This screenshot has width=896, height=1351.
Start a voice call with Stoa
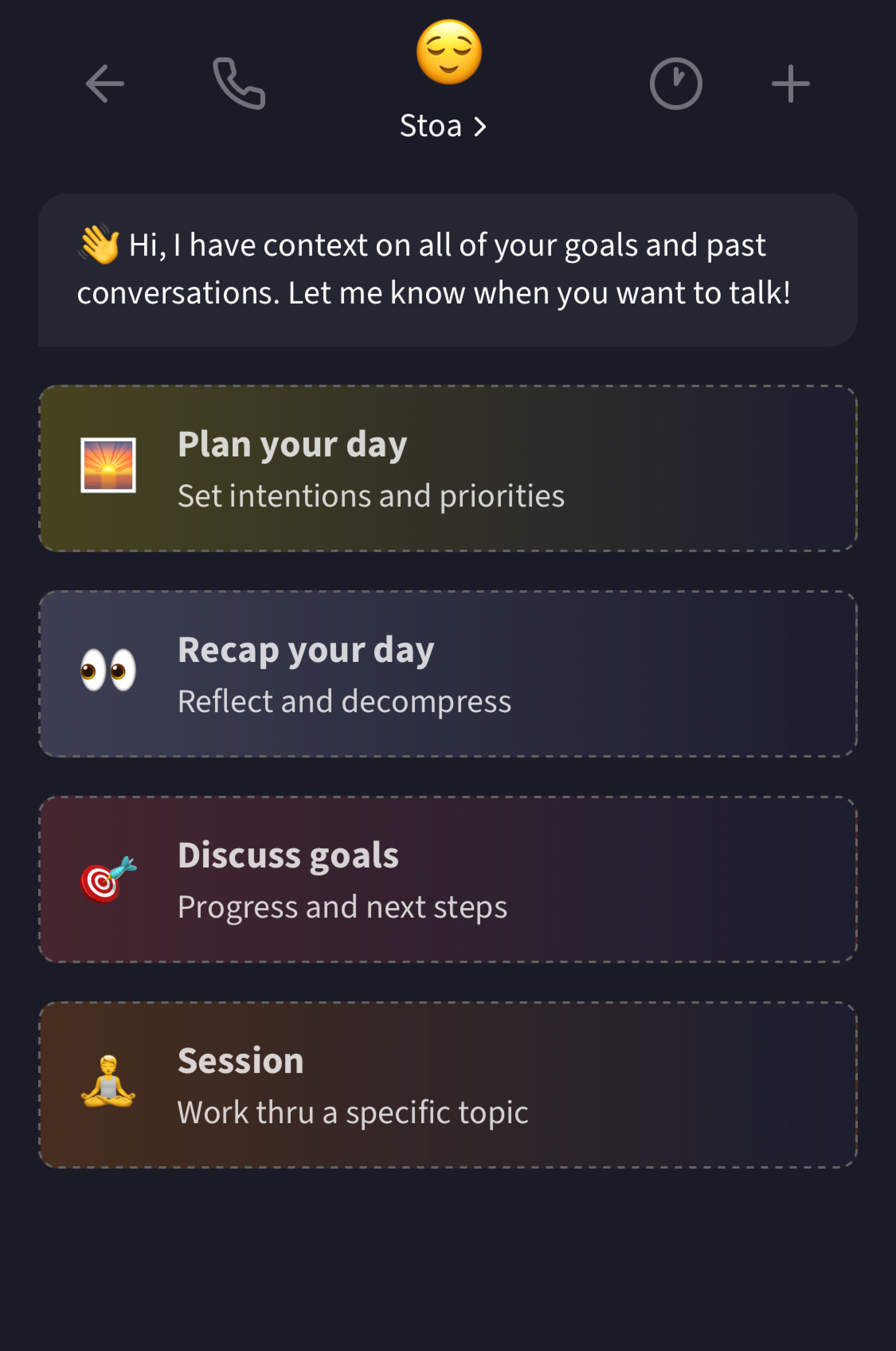(239, 83)
